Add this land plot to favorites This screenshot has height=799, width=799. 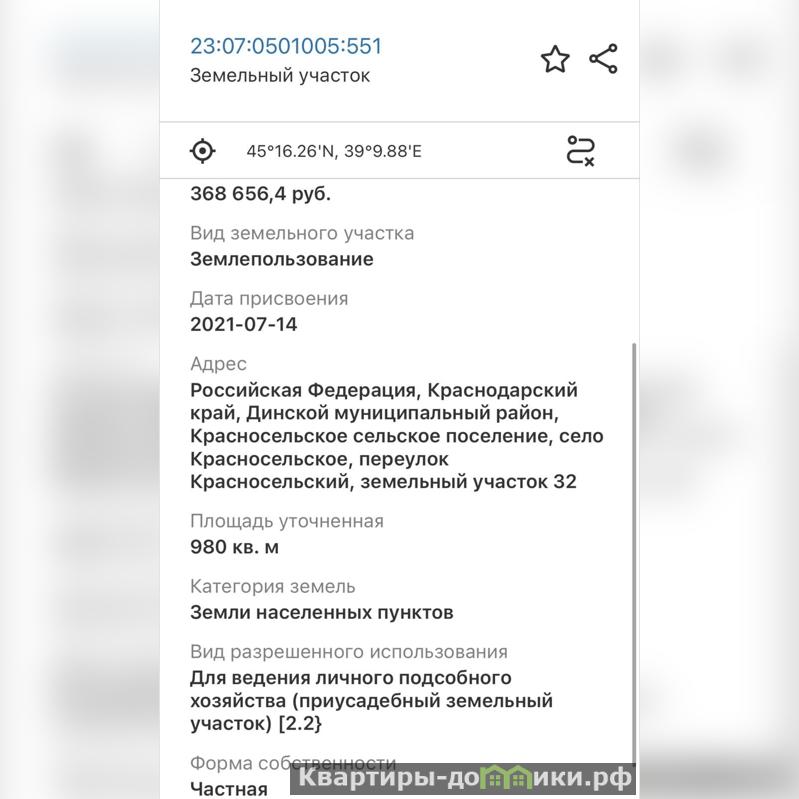point(555,59)
